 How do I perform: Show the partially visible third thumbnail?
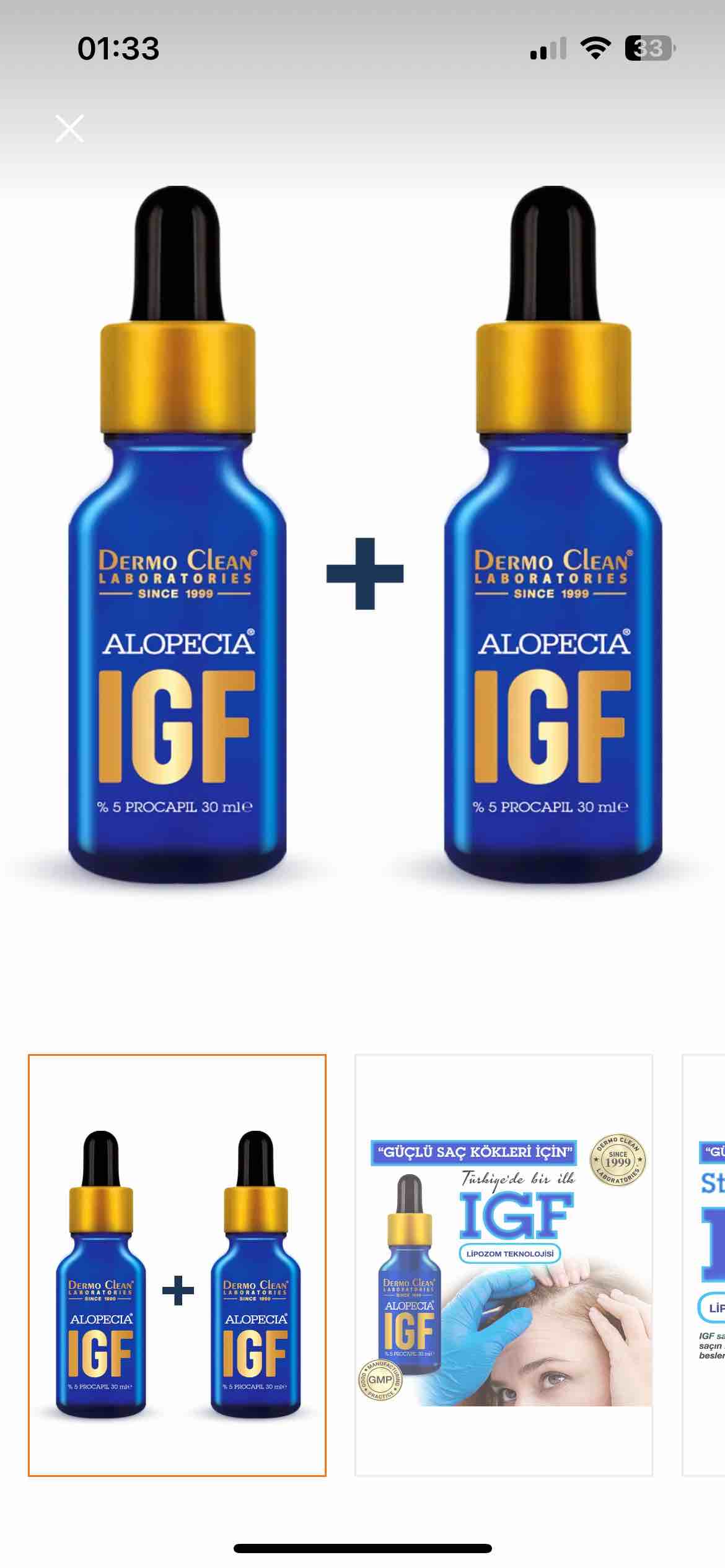(703, 1265)
